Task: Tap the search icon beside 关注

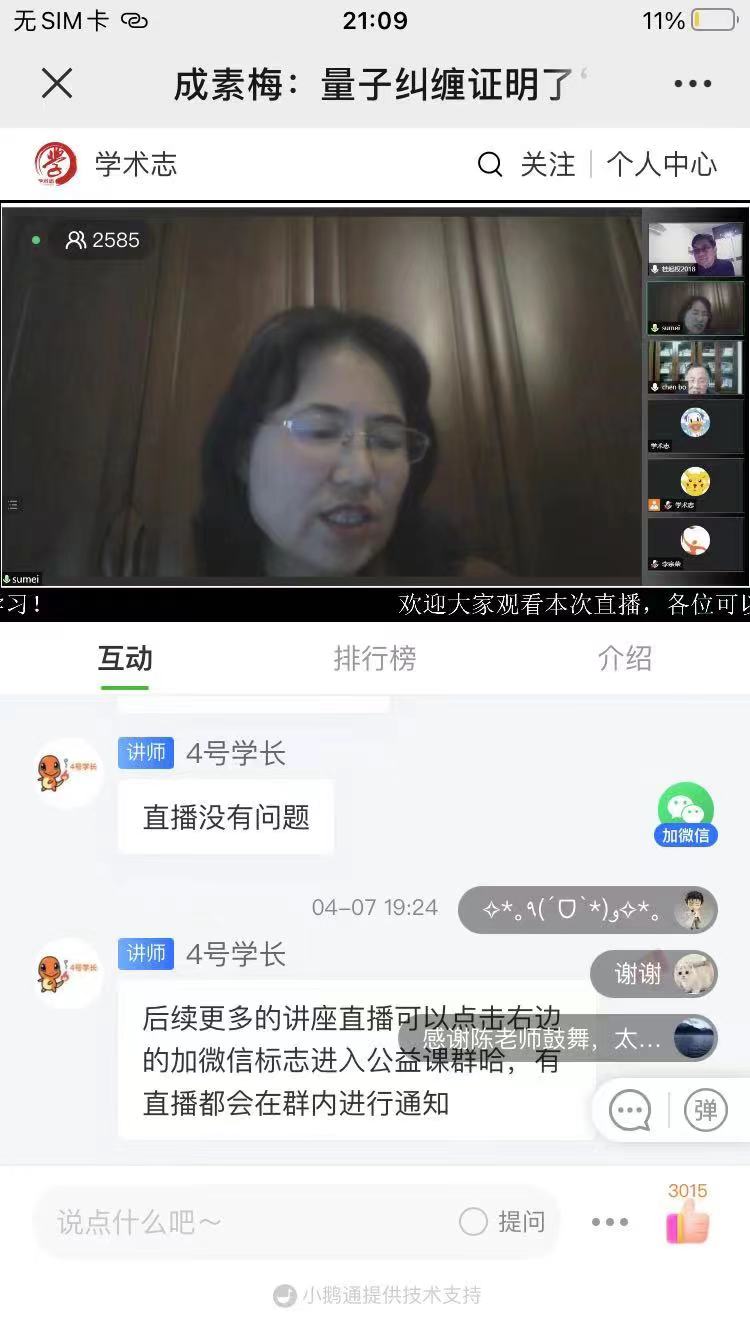Action: [490, 164]
